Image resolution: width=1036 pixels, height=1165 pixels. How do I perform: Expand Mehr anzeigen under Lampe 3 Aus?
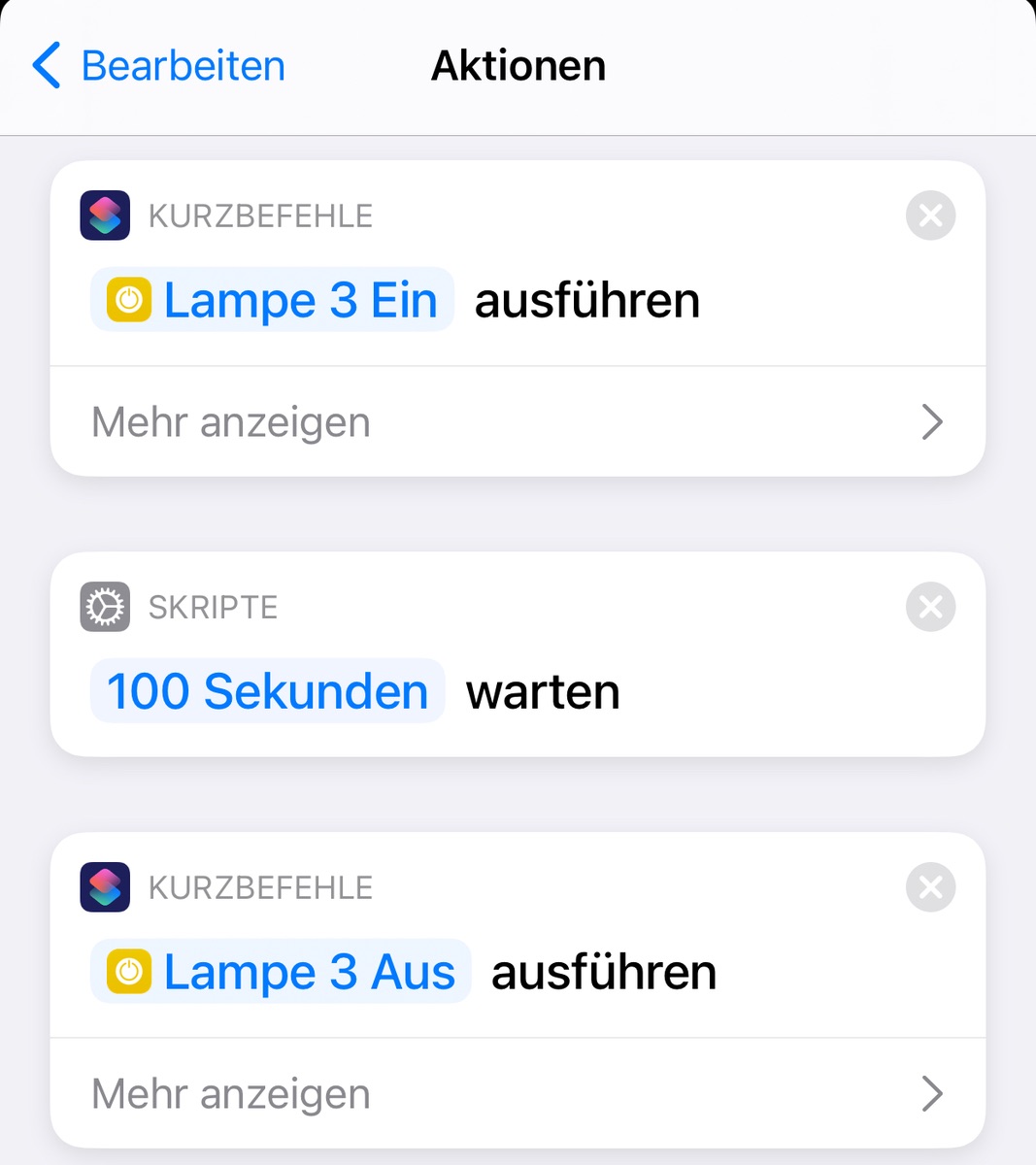pos(518,1094)
